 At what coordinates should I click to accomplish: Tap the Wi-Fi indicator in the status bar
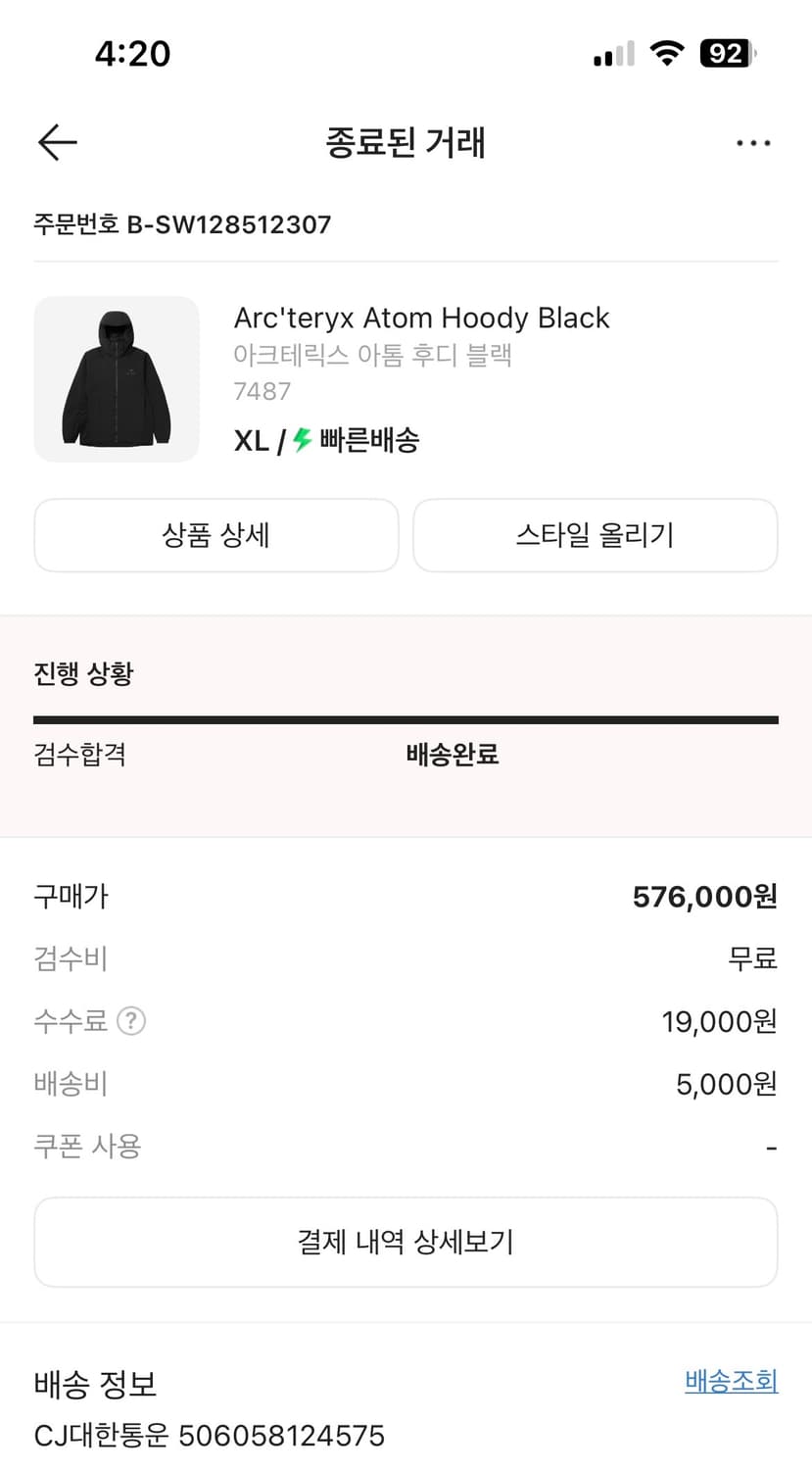667,54
